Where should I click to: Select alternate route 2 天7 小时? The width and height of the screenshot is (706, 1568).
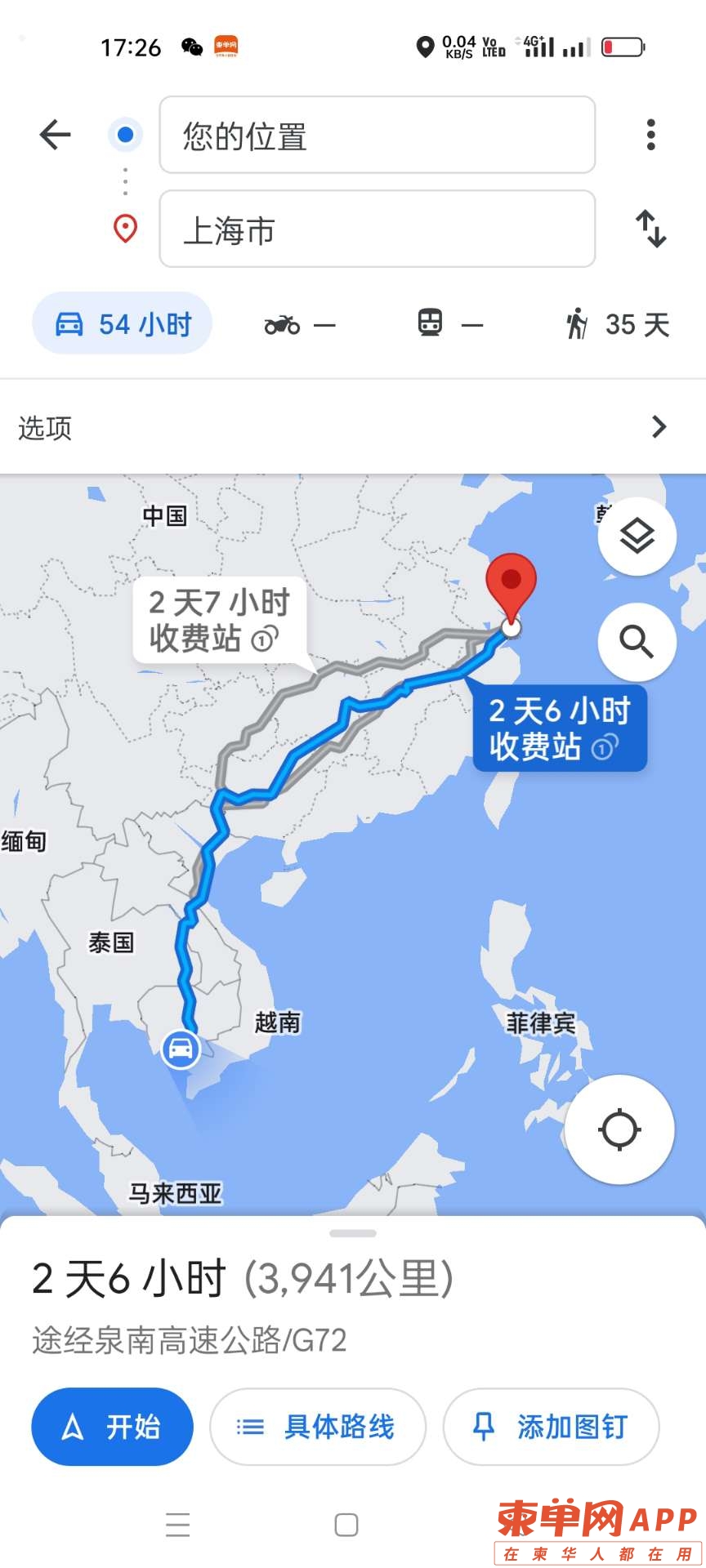(218, 620)
